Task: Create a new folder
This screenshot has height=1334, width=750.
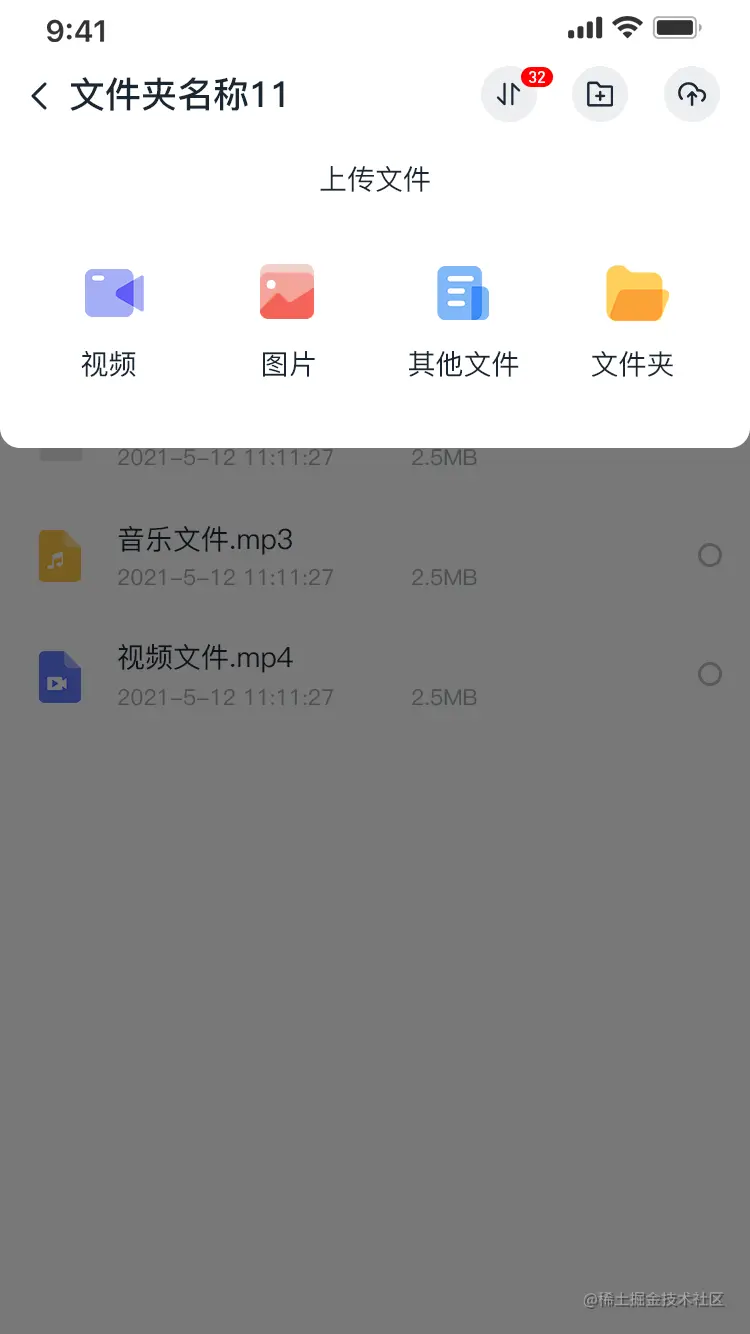Action: click(600, 95)
